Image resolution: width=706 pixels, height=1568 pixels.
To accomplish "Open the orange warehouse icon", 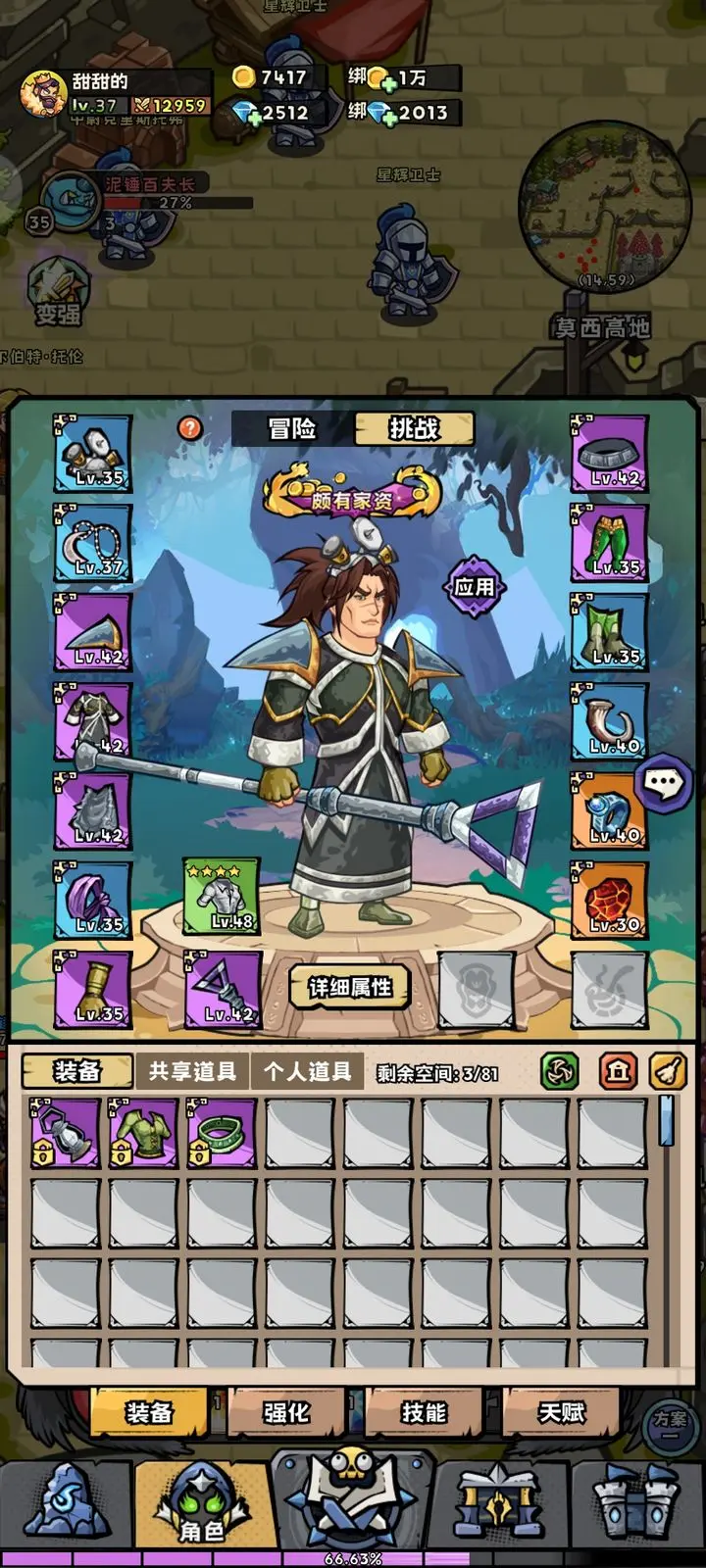I will pyautogui.click(x=618, y=1072).
